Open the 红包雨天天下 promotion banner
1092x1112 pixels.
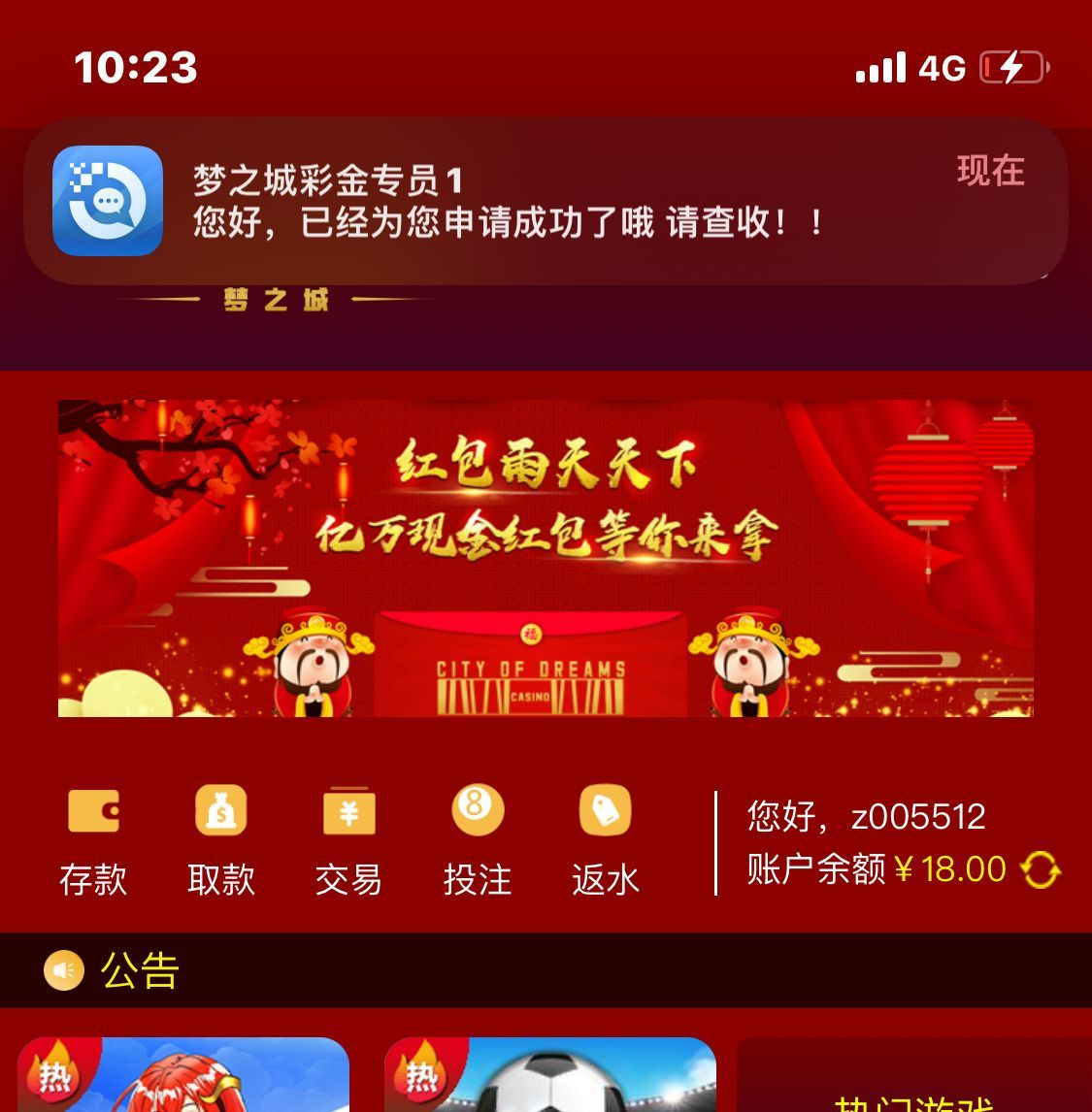(546, 558)
